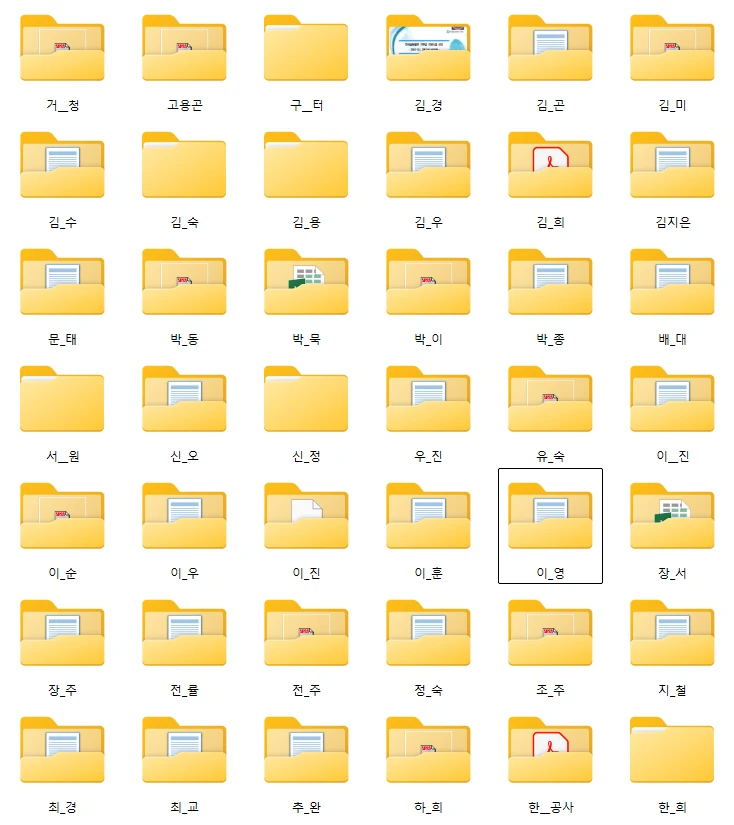Image resolution: width=734 pixels, height=825 pixels.
Task: Click the 유_숙 folder with sealed document
Action: 550,398
